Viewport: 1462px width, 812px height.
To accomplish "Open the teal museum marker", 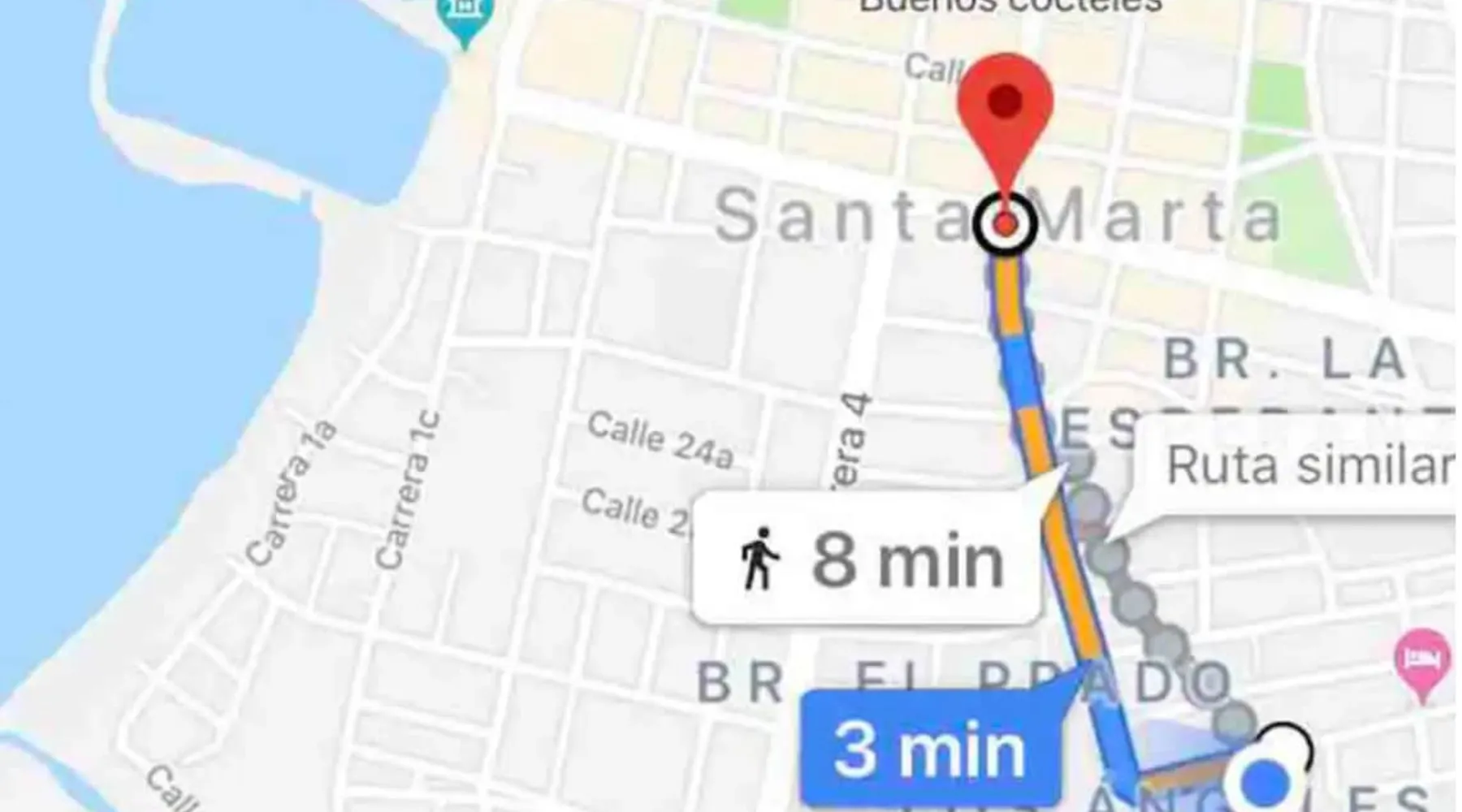I will [x=465, y=16].
